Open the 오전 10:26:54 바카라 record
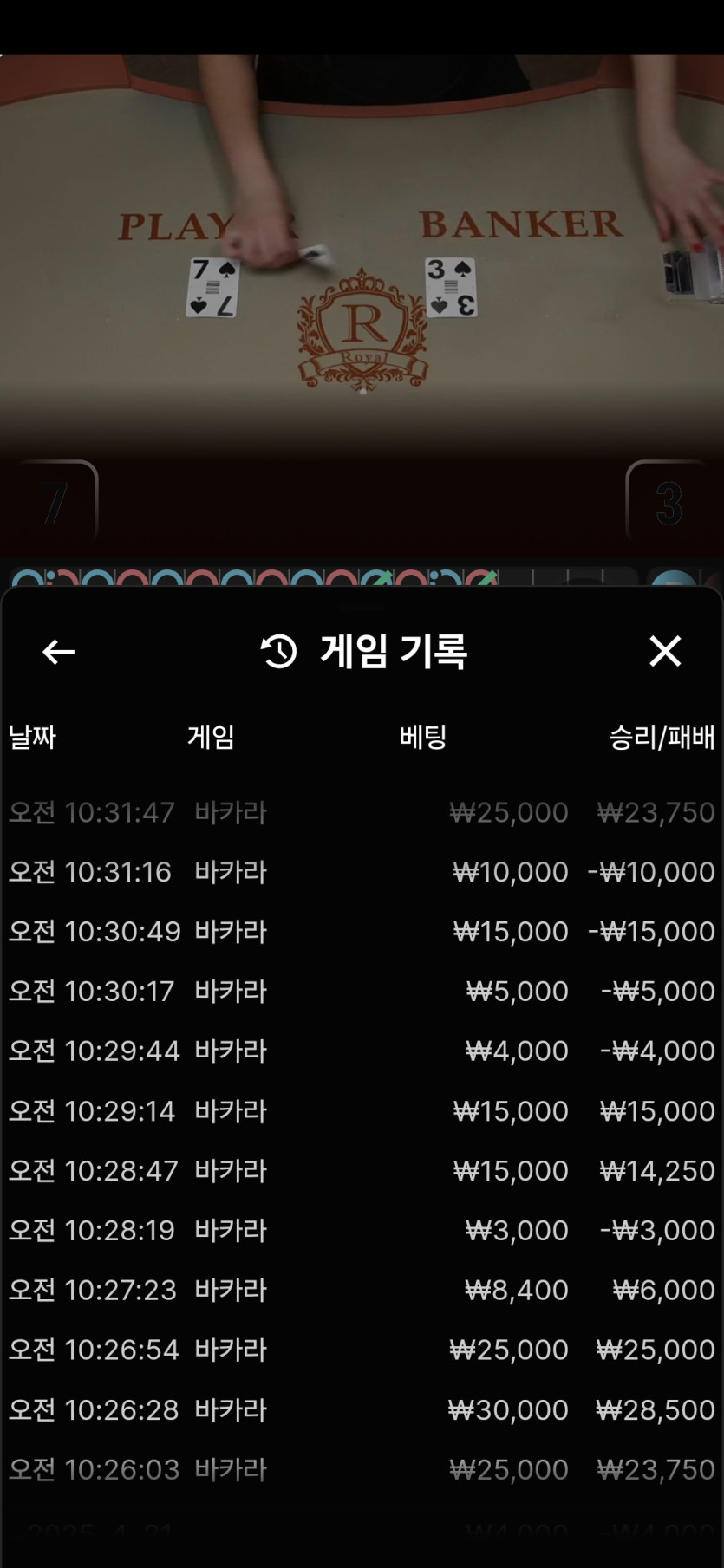Screen dimensions: 724x1568 (x=361, y=1350)
